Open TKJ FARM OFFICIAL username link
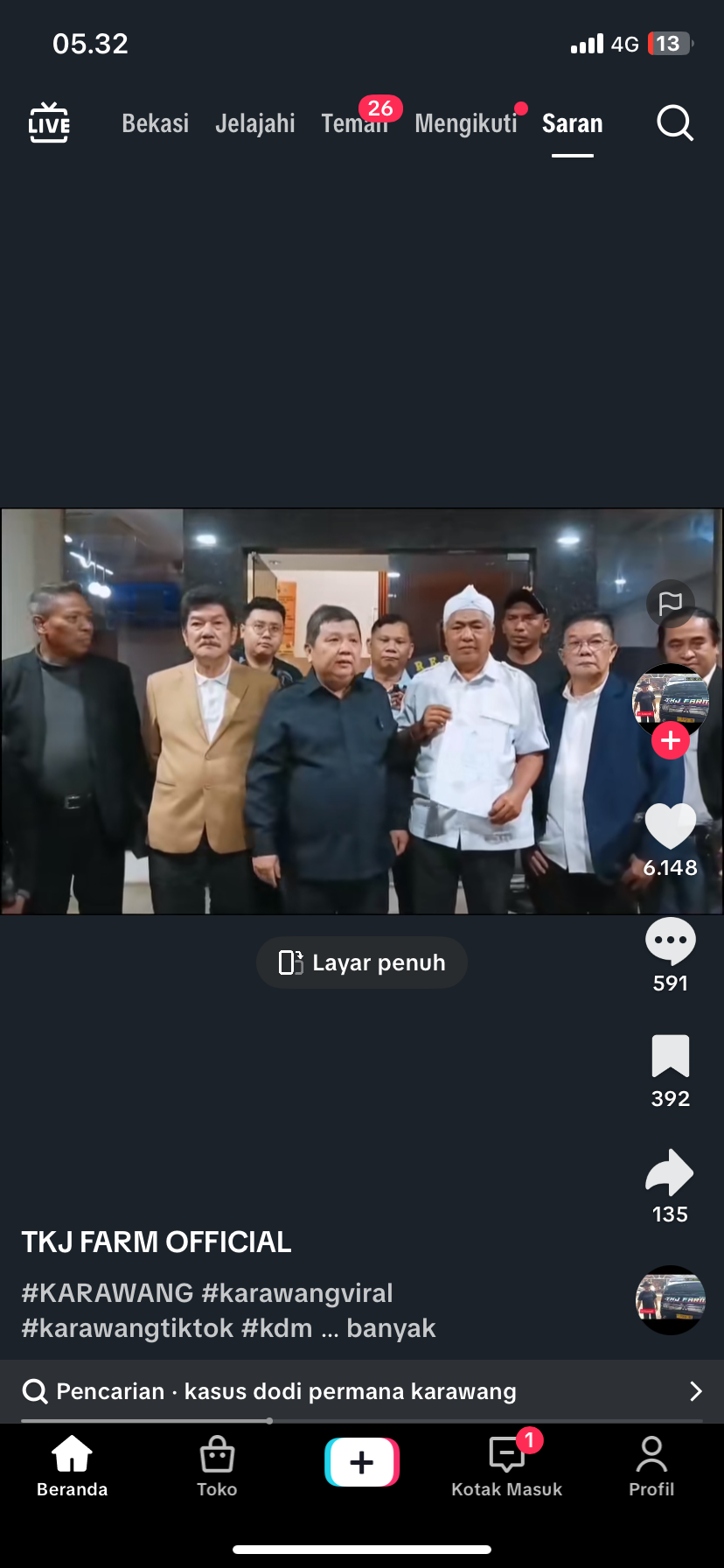The image size is (724, 1568). 157,1242
